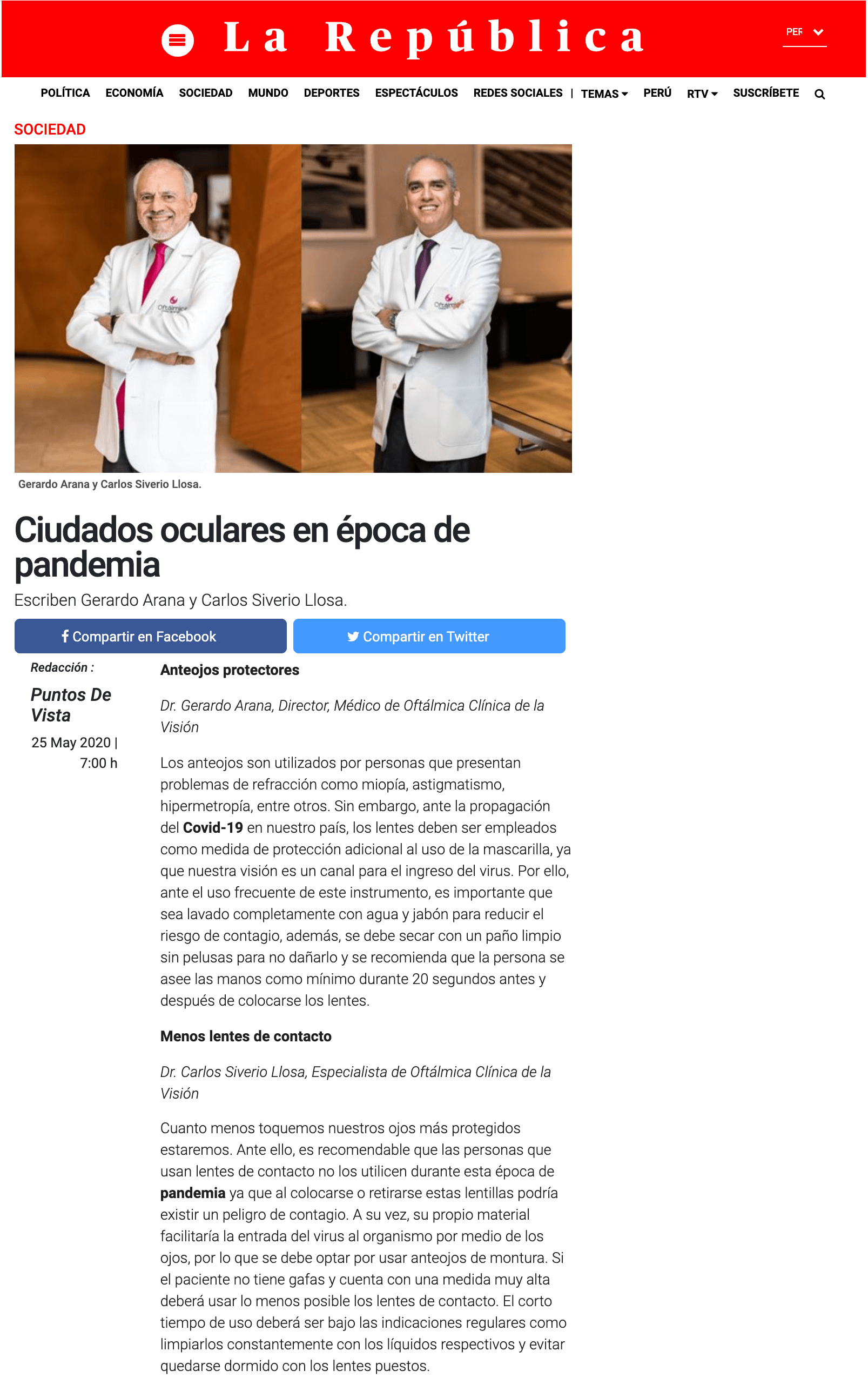Expand the RTV menu

tap(702, 93)
